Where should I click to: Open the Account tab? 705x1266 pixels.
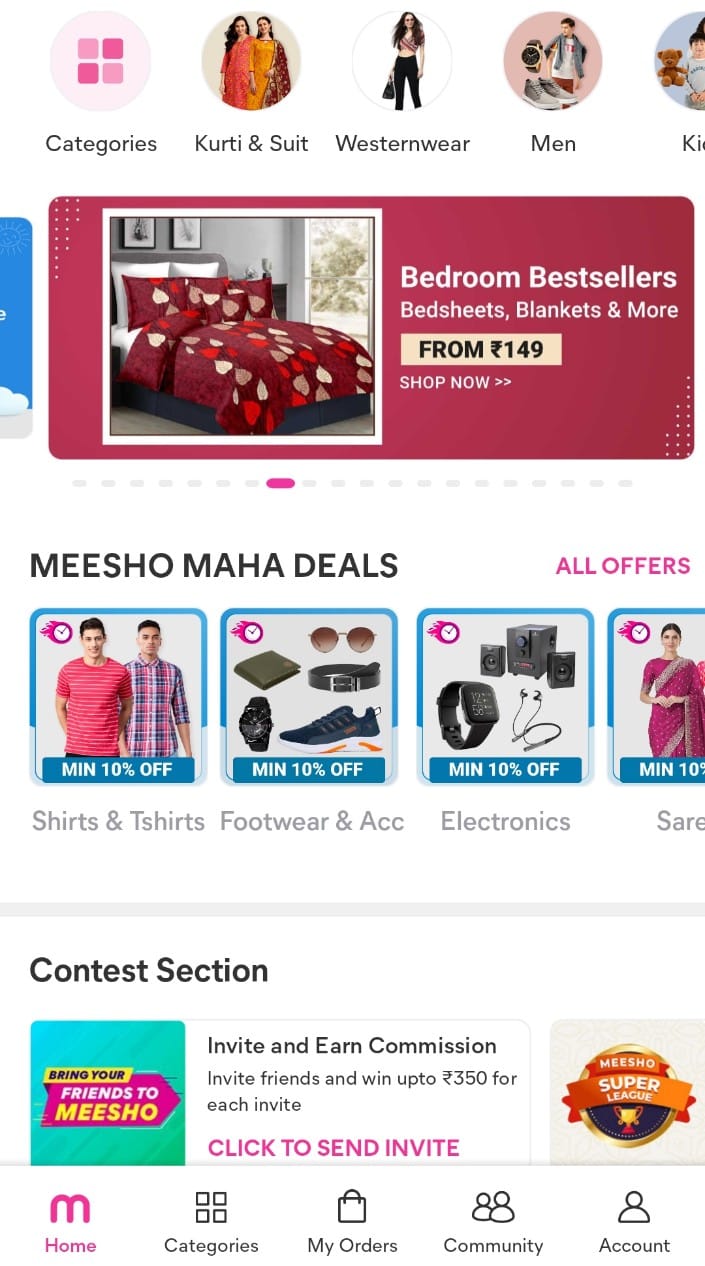pyautogui.click(x=634, y=1222)
